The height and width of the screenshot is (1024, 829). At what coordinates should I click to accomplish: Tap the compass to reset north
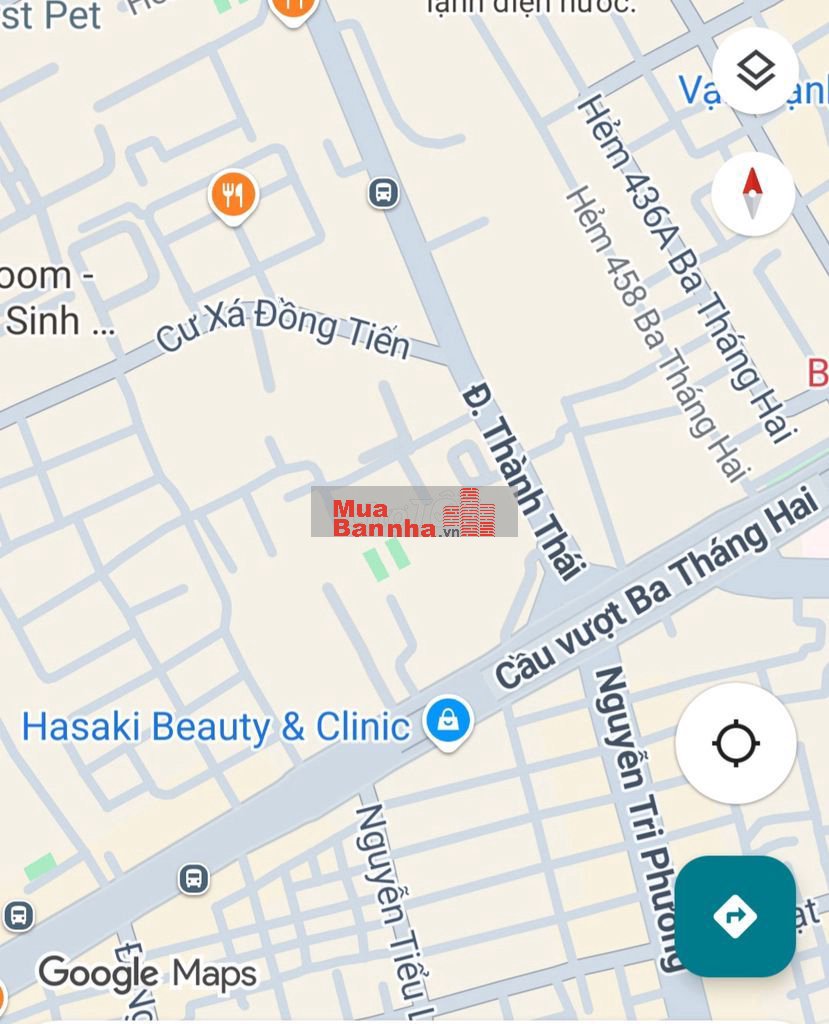[x=753, y=193]
